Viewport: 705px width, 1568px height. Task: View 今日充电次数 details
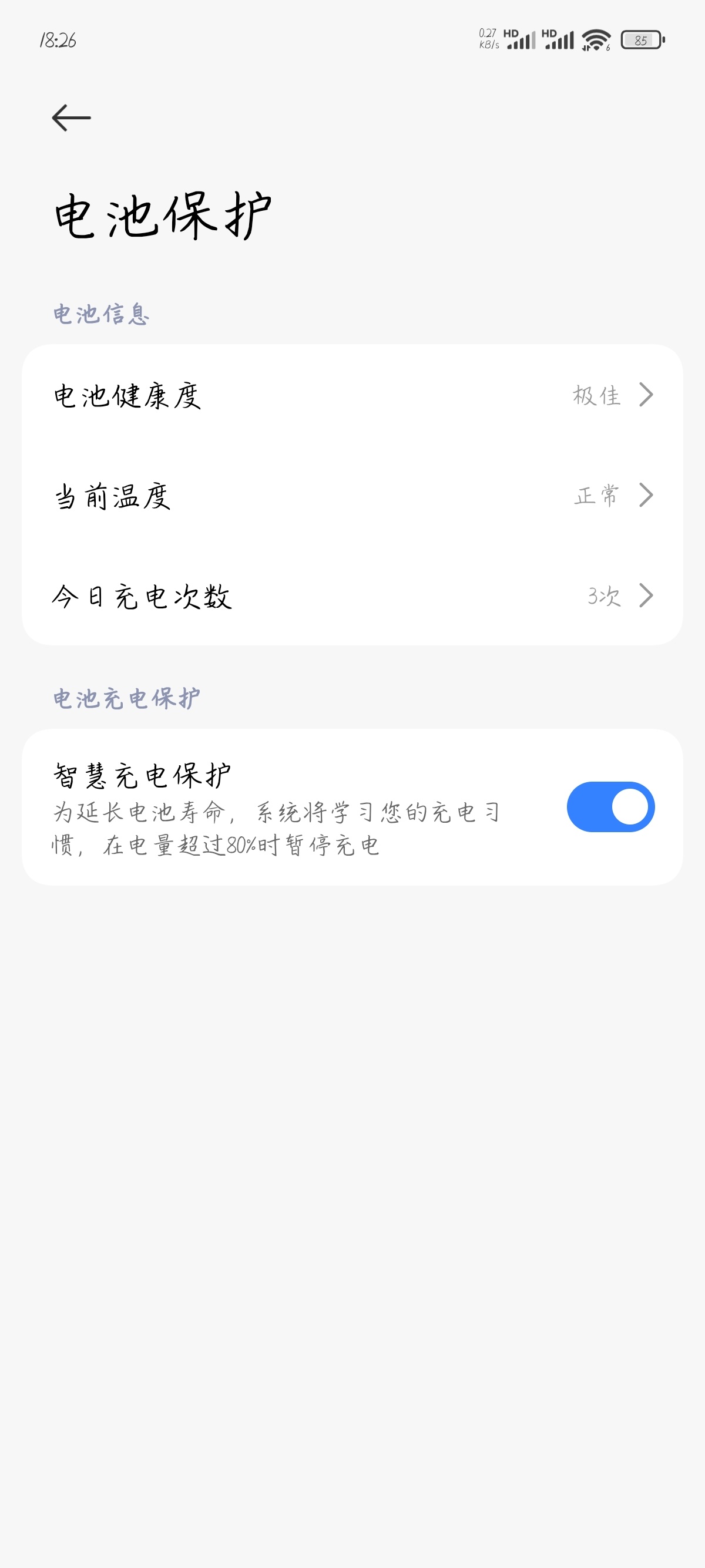(x=352, y=595)
